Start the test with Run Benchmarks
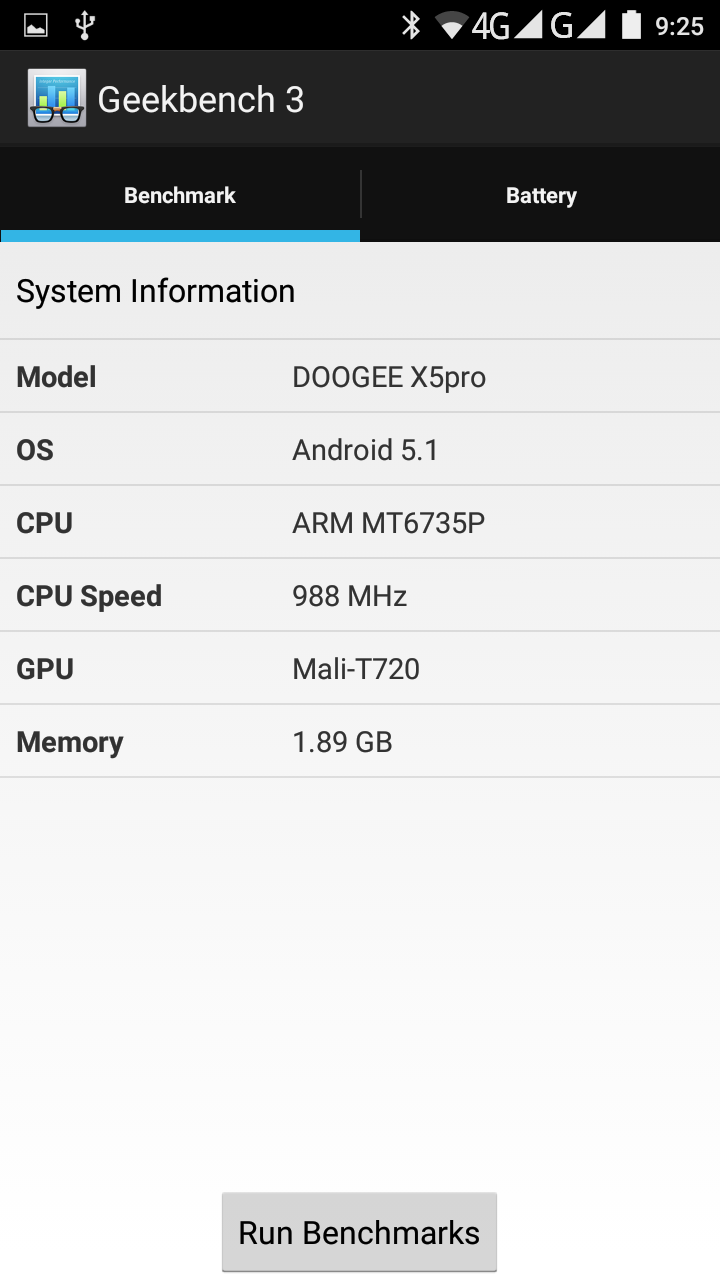Image resolution: width=720 pixels, height=1280 pixels. [359, 1232]
